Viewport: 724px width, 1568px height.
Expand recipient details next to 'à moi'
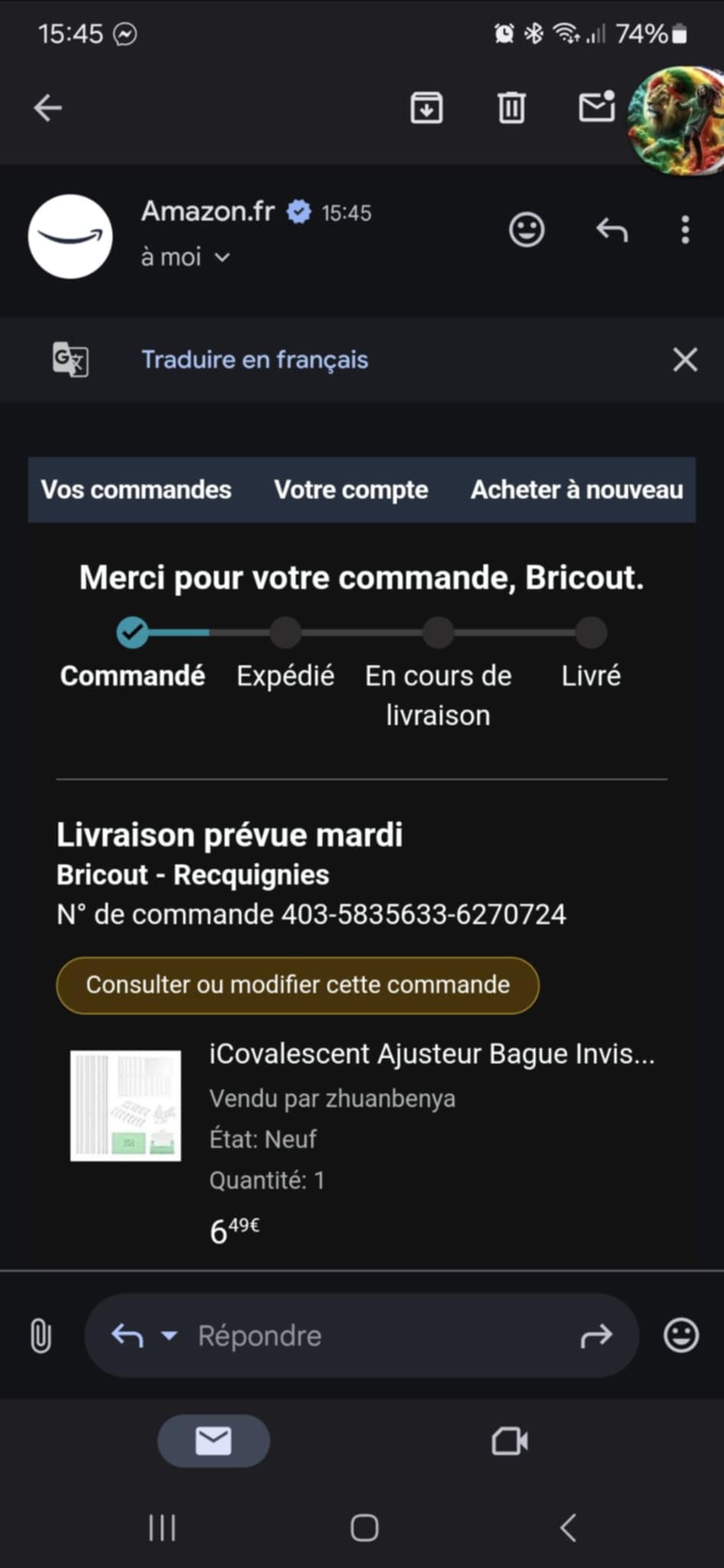222,257
